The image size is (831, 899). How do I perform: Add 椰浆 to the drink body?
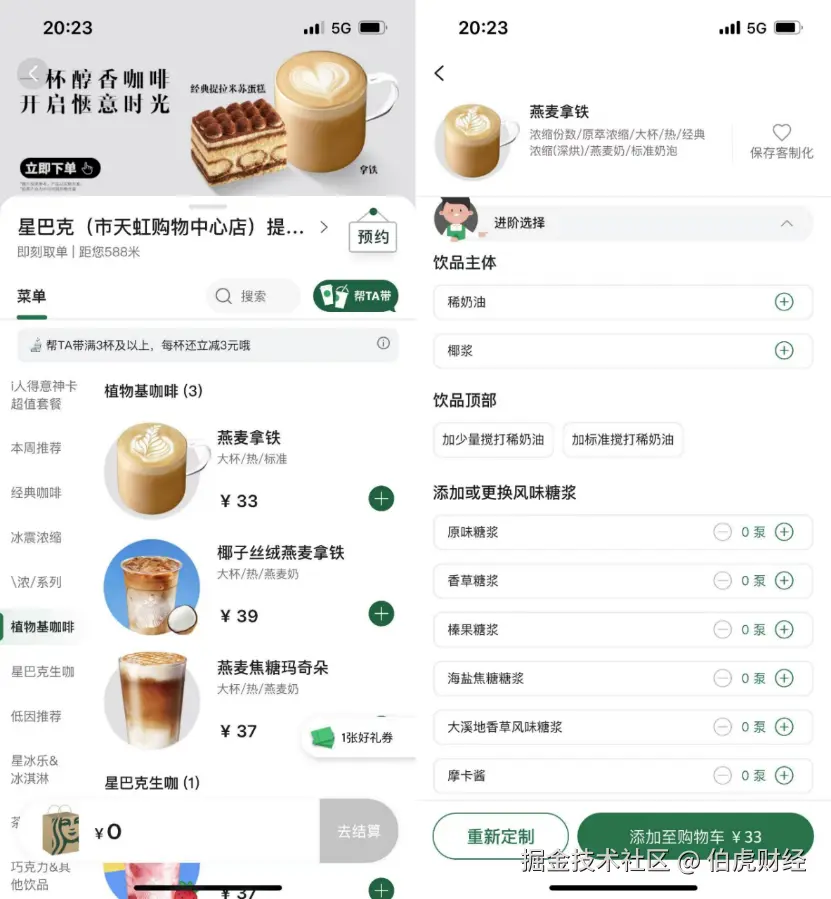(784, 351)
